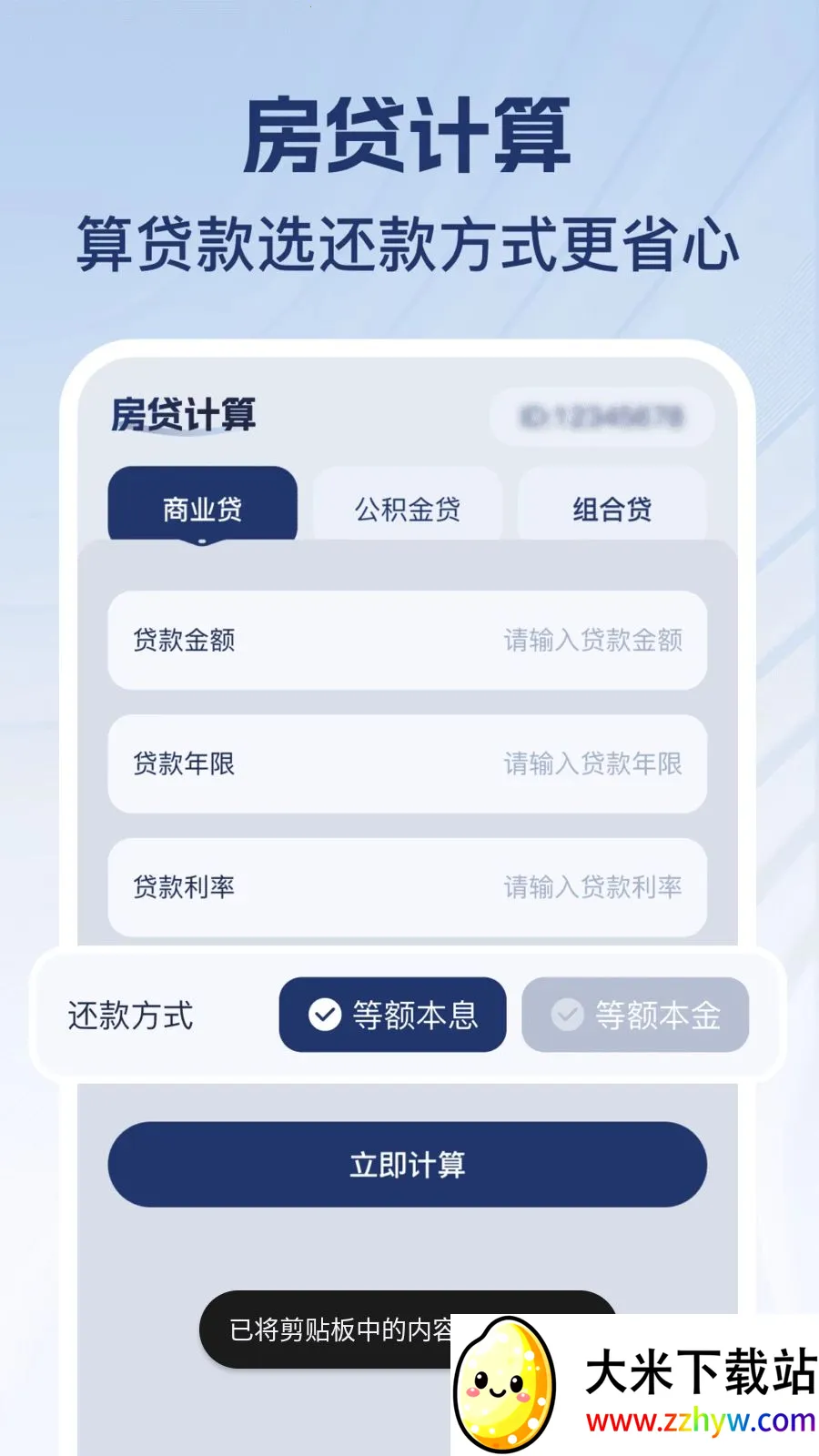This screenshot has width=819, height=1456.
Task: Click the 贷款利率 input field
Action: point(407,887)
